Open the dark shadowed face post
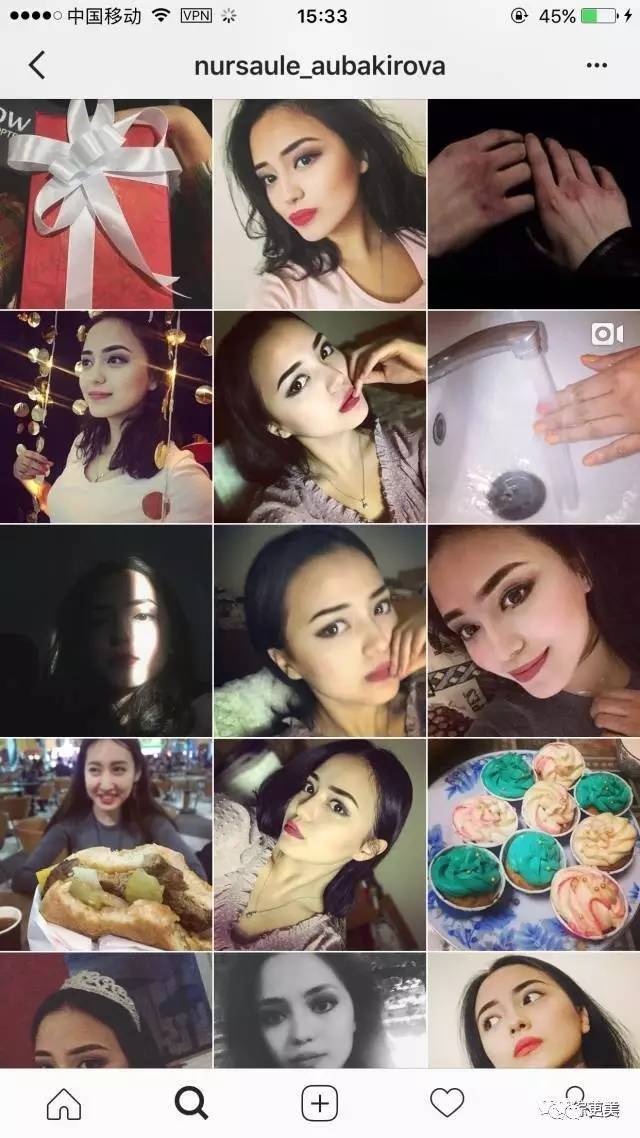The height and width of the screenshot is (1138, 640). [x=106, y=631]
